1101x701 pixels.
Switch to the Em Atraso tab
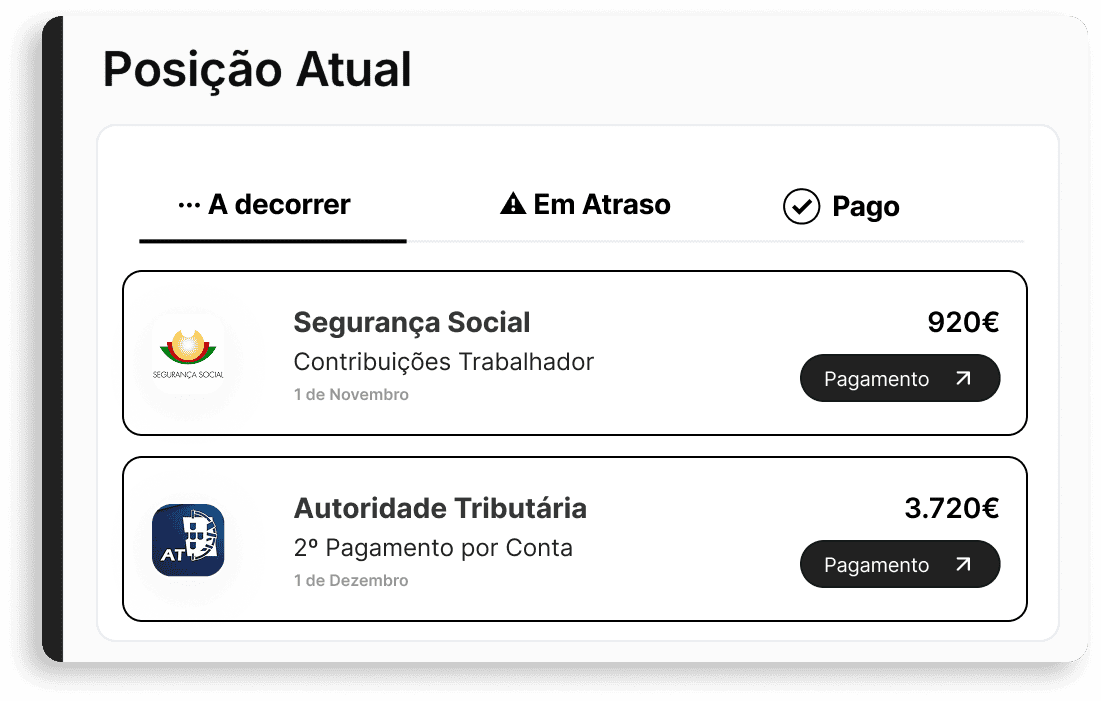tap(585, 205)
